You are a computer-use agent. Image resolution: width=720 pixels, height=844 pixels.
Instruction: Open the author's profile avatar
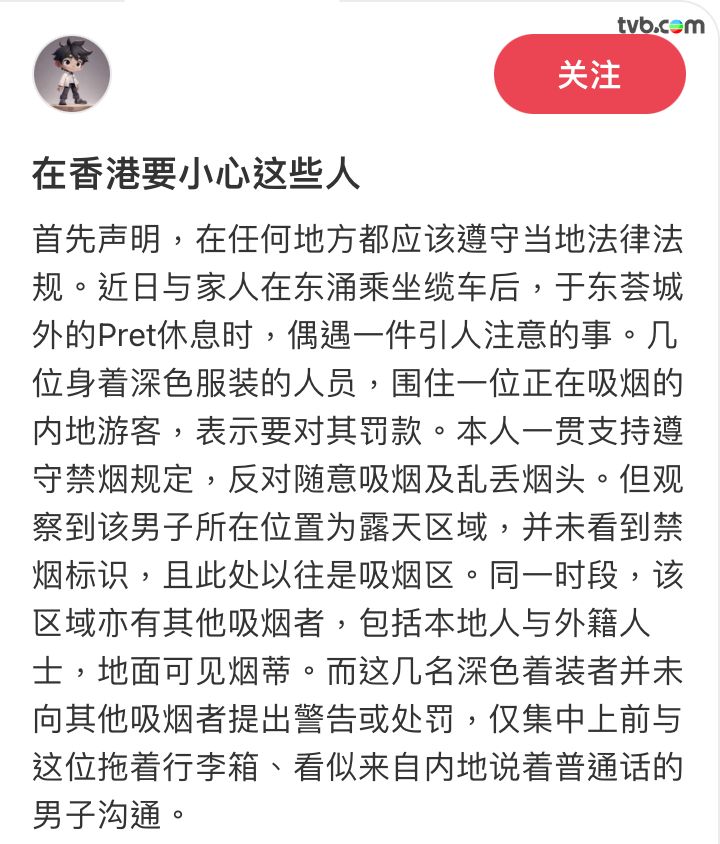point(71,74)
